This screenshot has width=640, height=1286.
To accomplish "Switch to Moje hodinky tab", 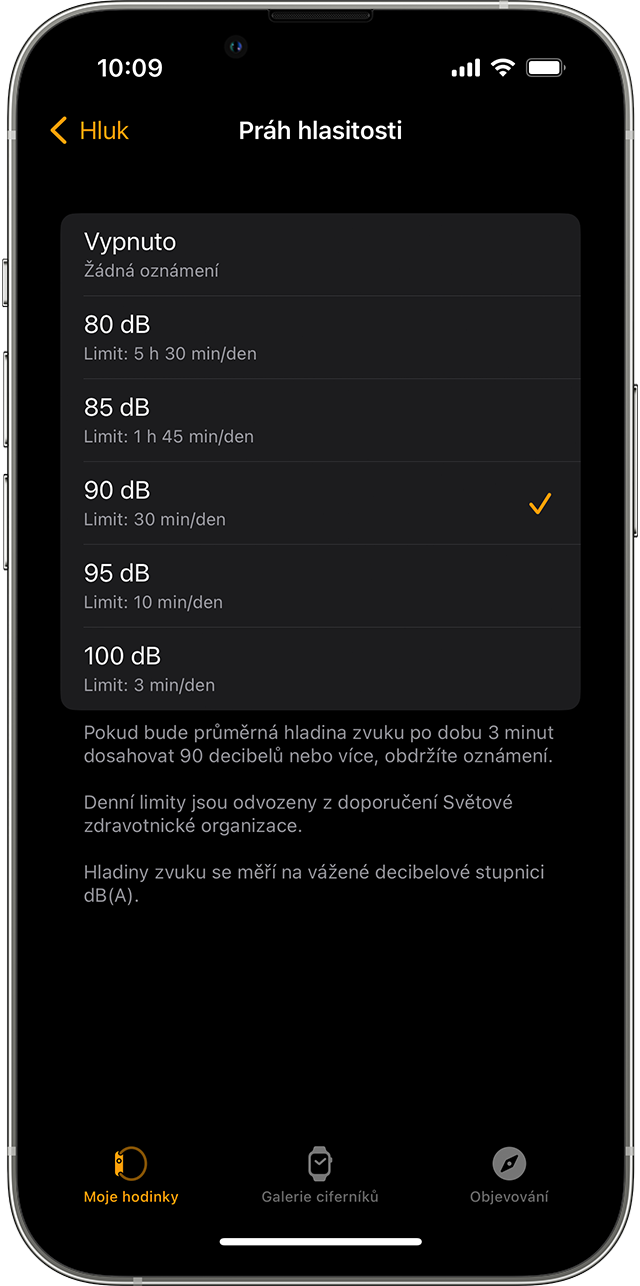I will click(131, 1175).
